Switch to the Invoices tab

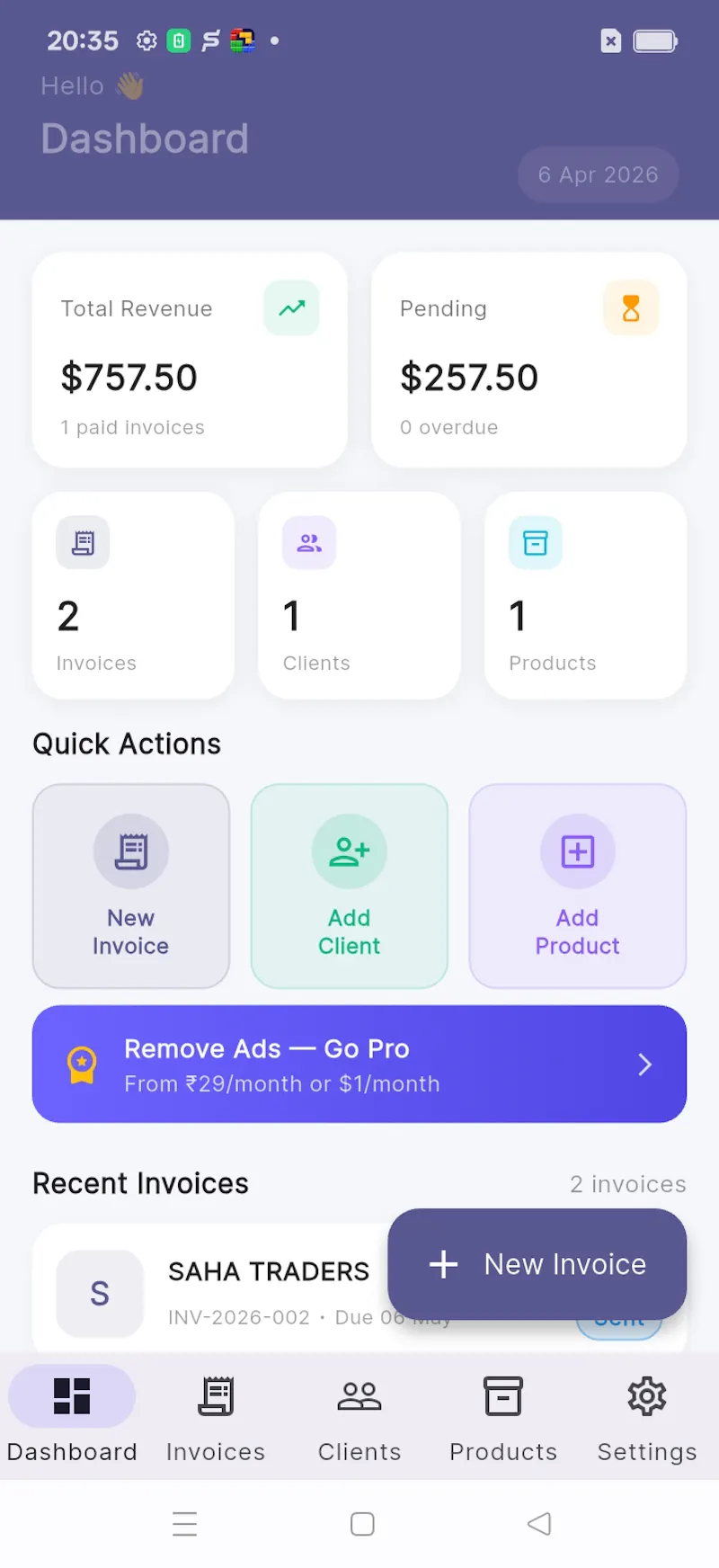coord(216,1415)
